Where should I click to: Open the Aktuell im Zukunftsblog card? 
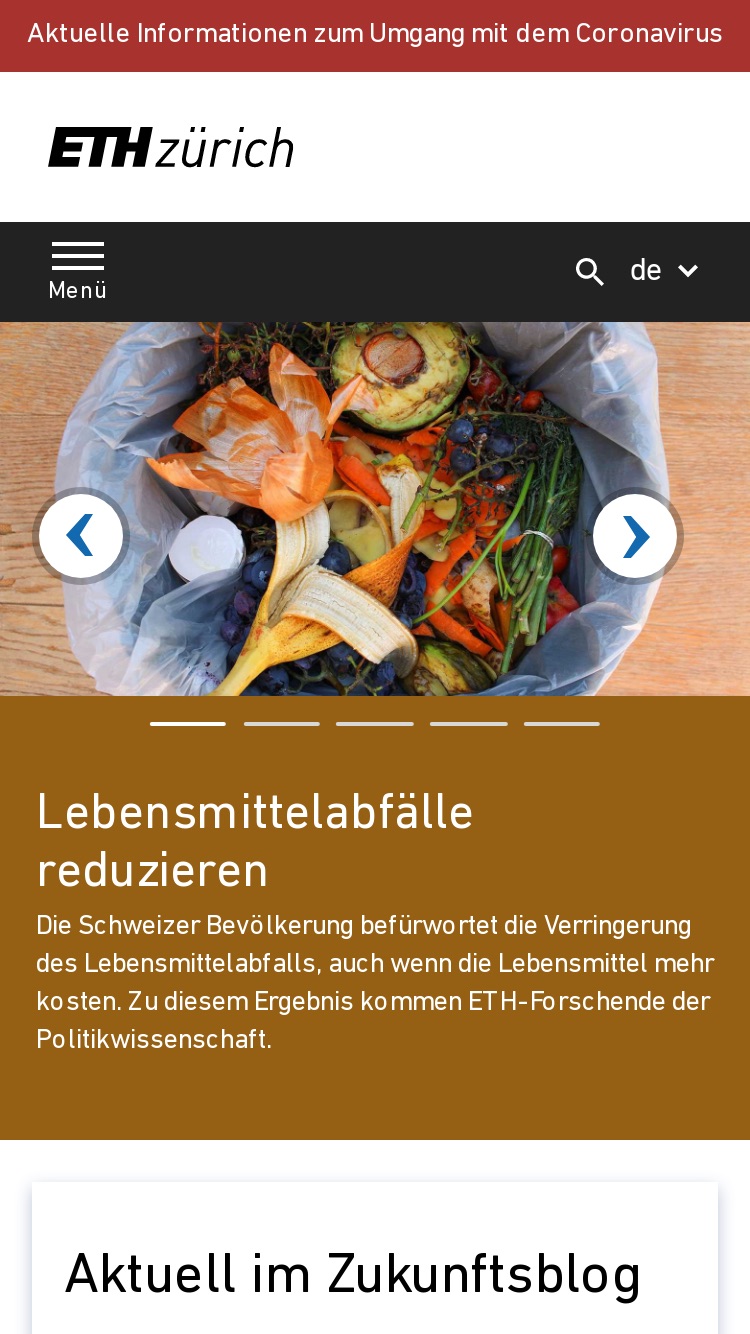375,1258
